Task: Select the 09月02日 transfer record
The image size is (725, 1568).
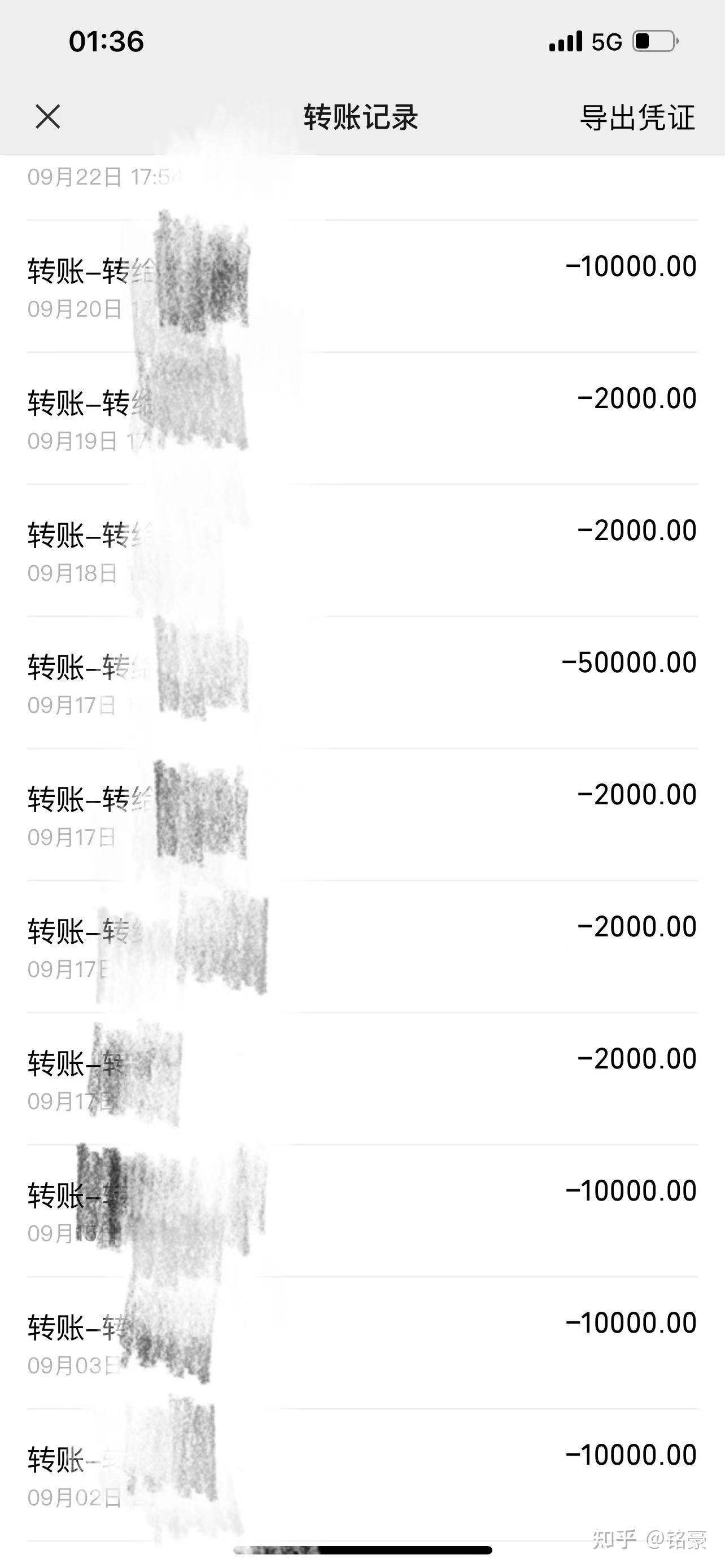Action: [362, 1475]
